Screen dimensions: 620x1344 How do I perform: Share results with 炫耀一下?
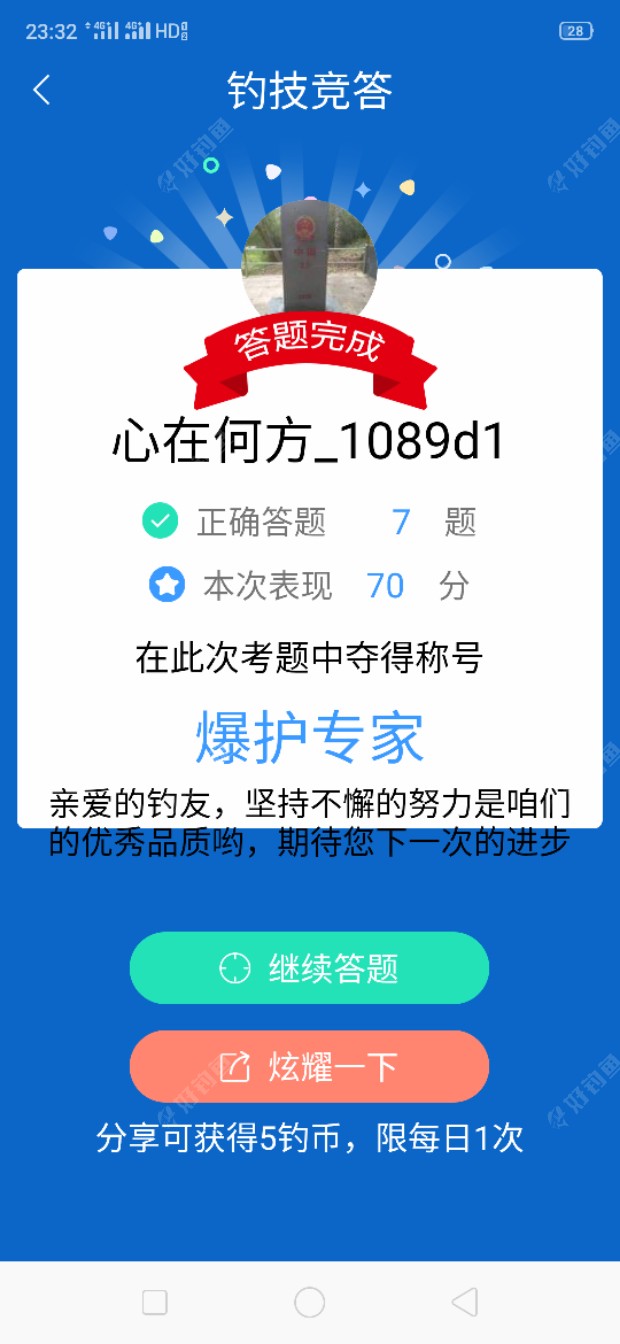(x=309, y=1067)
